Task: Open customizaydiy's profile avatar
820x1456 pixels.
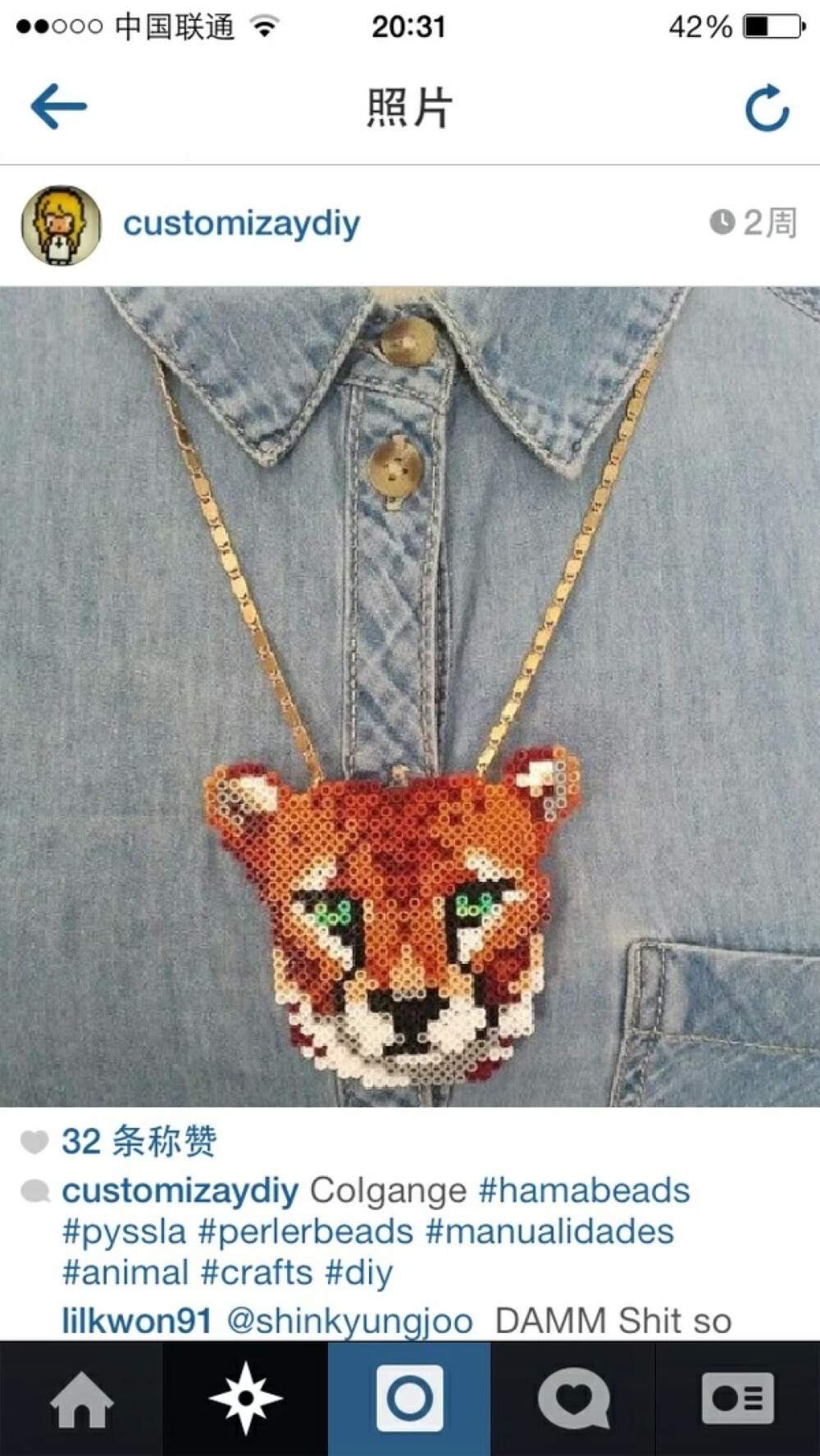Action: click(x=61, y=225)
